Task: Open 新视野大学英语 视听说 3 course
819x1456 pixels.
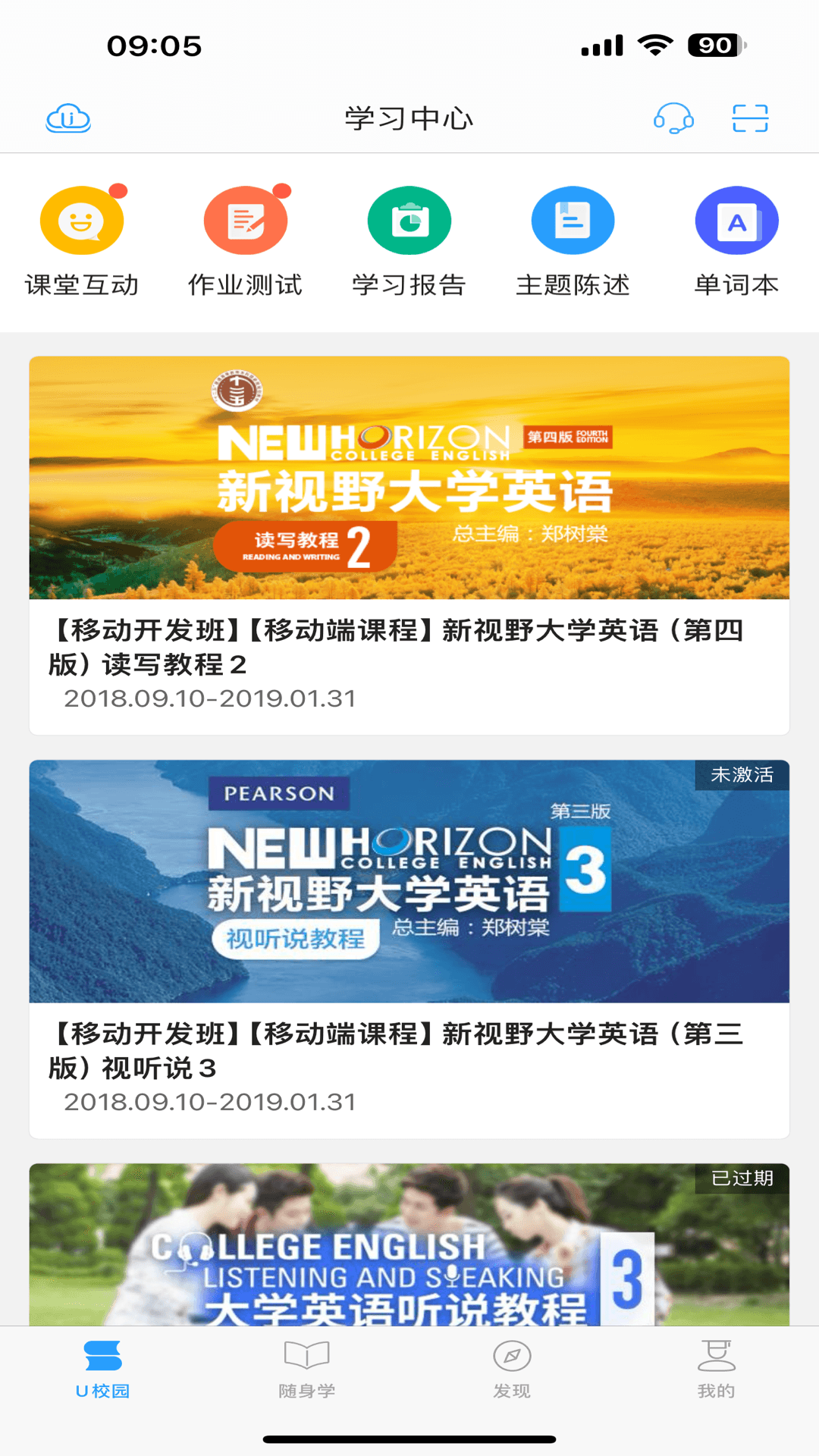Action: 409,948
